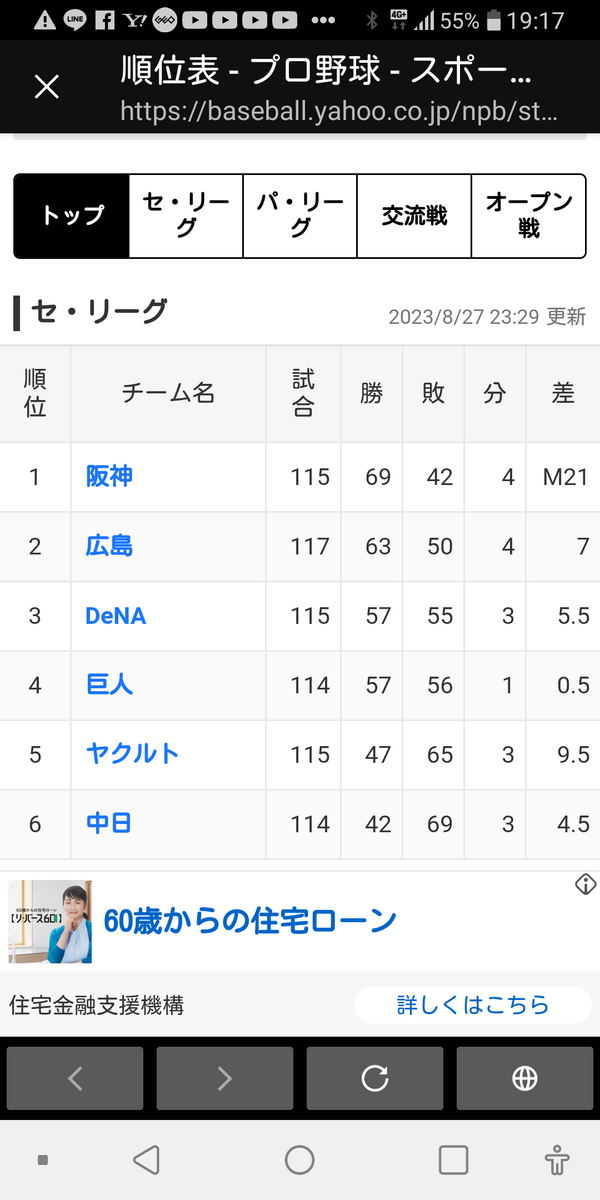Image resolution: width=600 pixels, height=1200 pixels.
Task: Switch to the セ・リーグ tab
Action: pyautogui.click(x=186, y=216)
